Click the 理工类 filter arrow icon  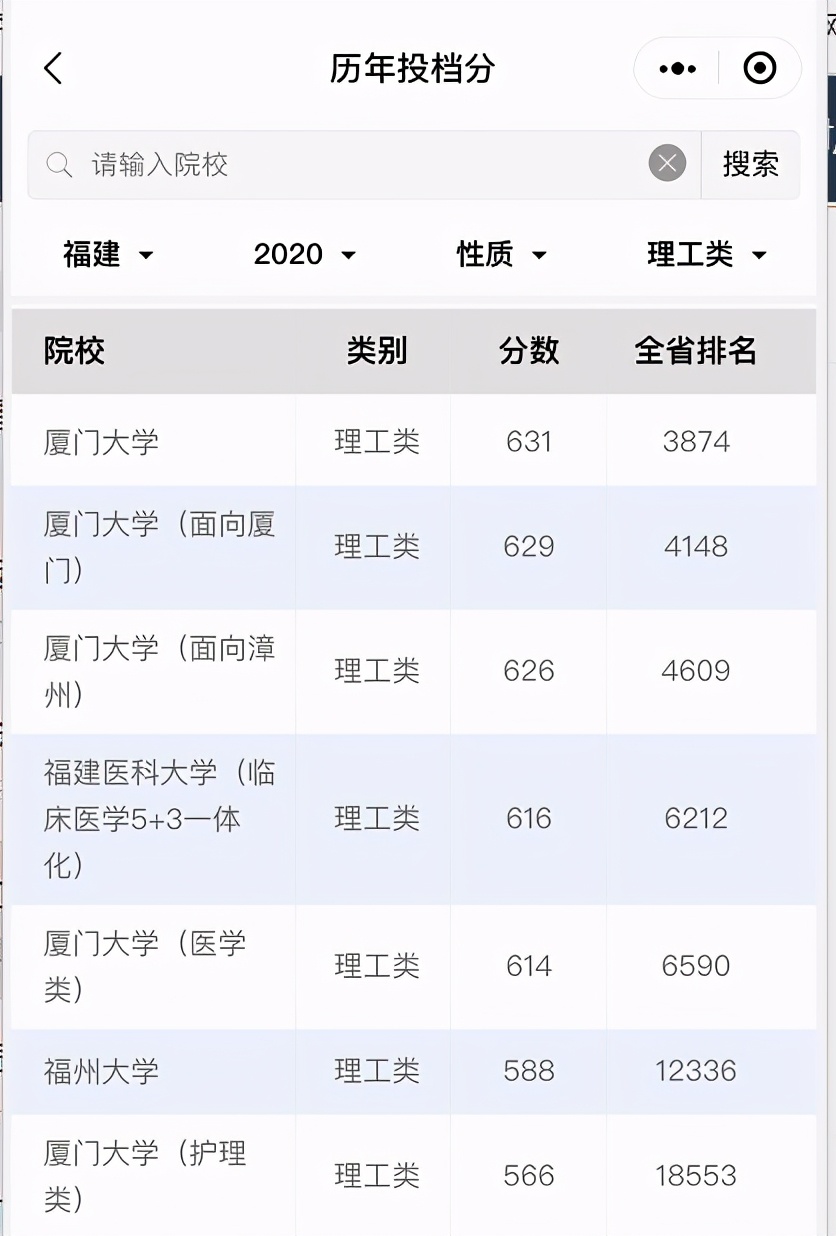(x=759, y=255)
